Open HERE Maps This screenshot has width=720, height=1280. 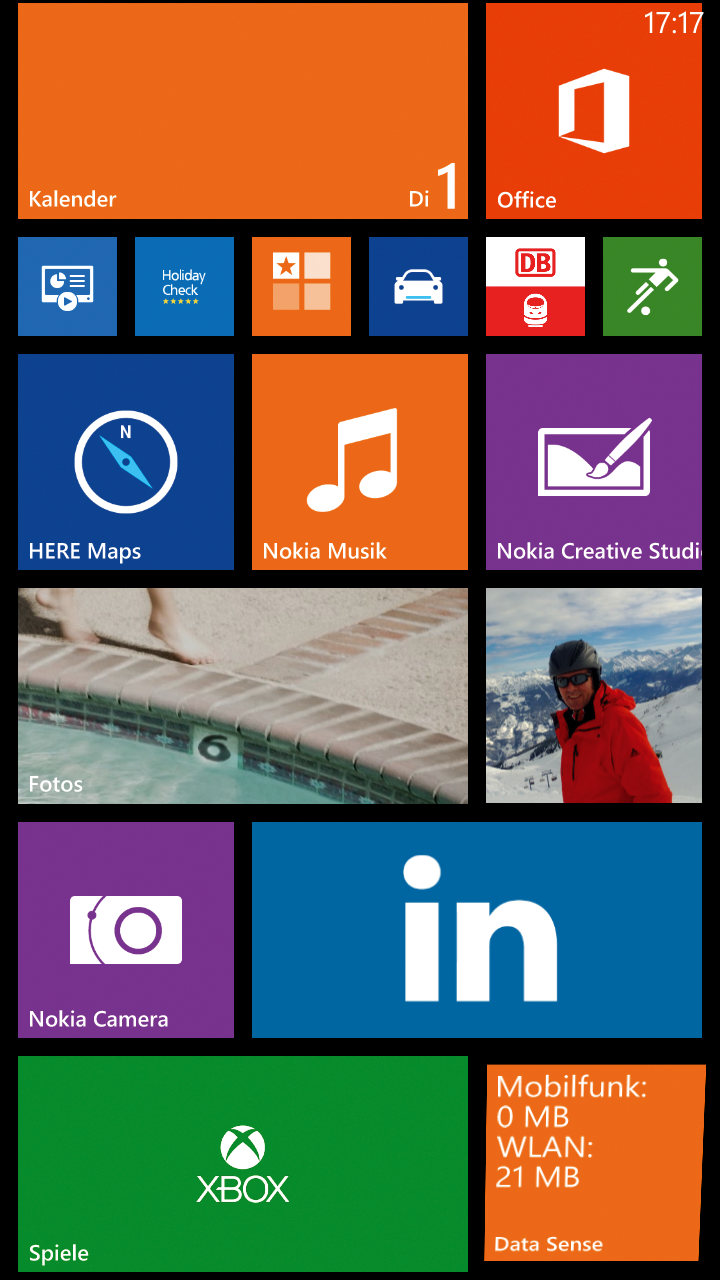[x=126, y=462]
